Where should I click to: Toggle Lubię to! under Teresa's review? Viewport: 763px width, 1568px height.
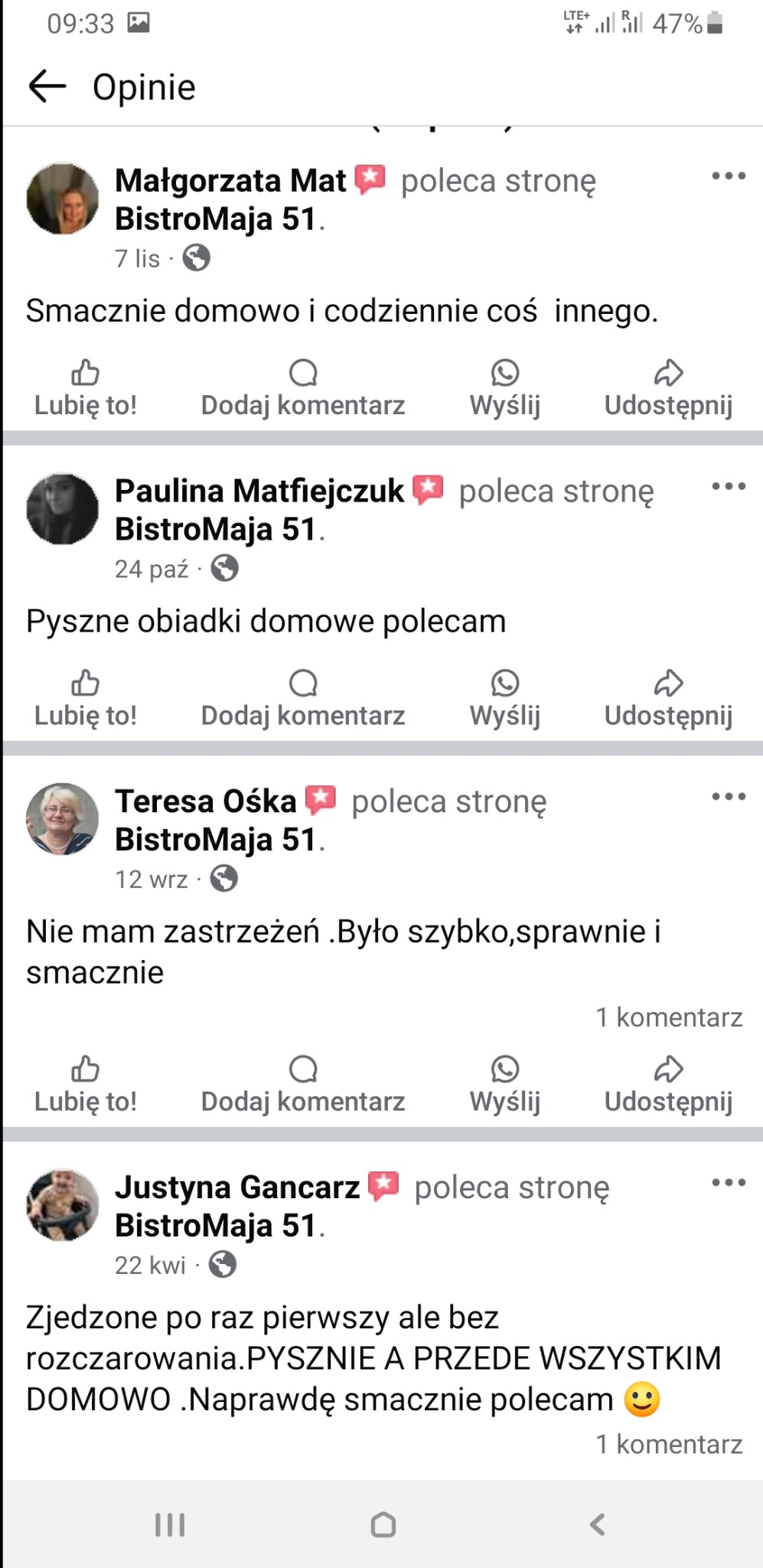click(84, 1101)
